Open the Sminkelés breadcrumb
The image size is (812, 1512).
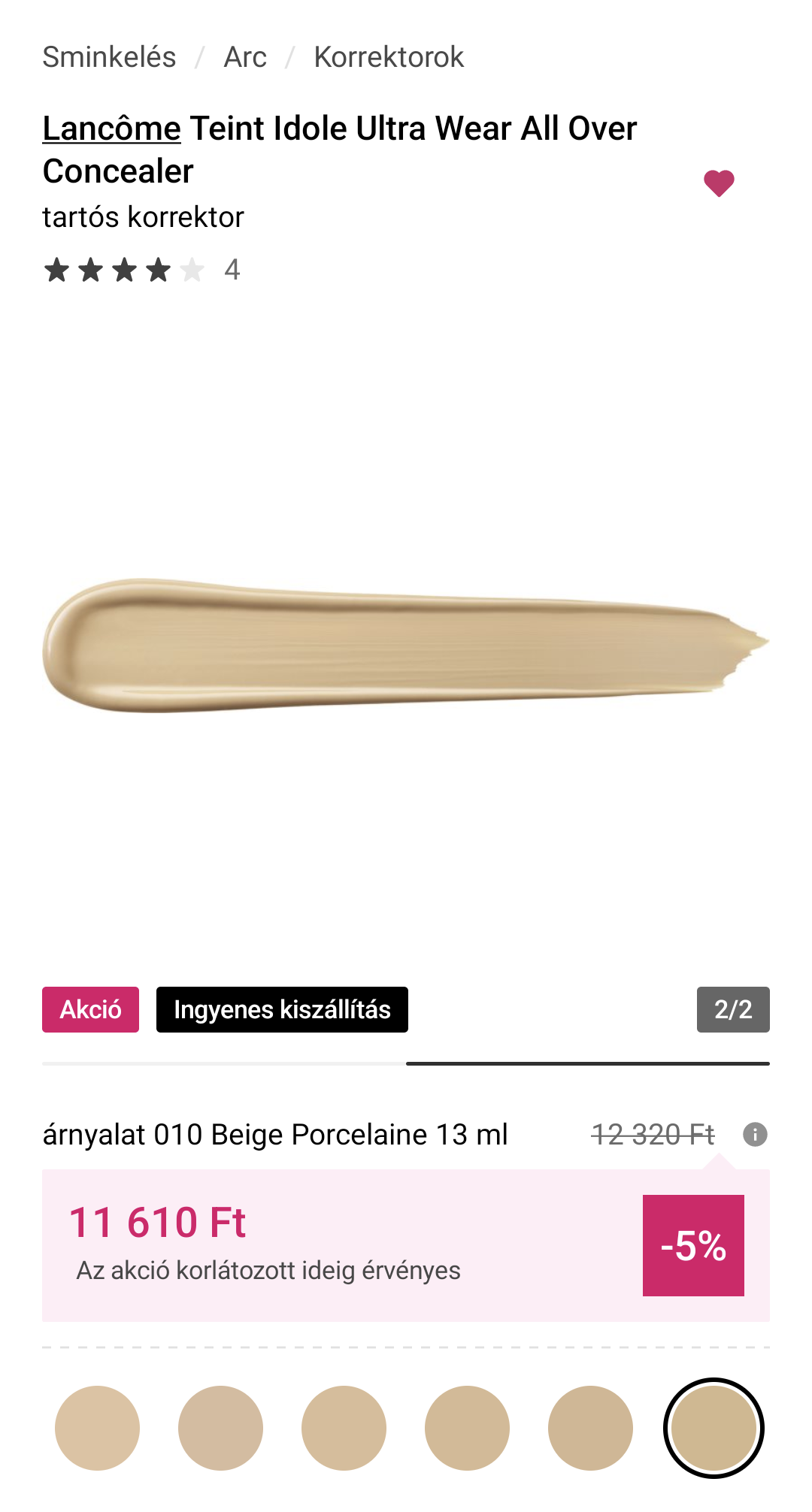point(109,57)
